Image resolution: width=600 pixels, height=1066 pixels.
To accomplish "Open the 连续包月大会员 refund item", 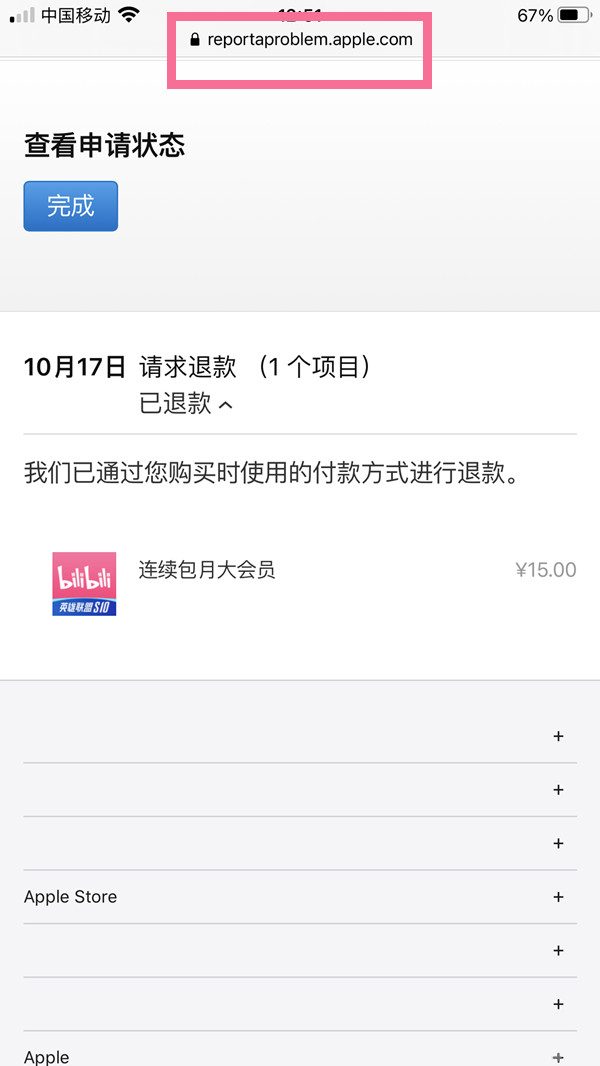I will pos(206,571).
